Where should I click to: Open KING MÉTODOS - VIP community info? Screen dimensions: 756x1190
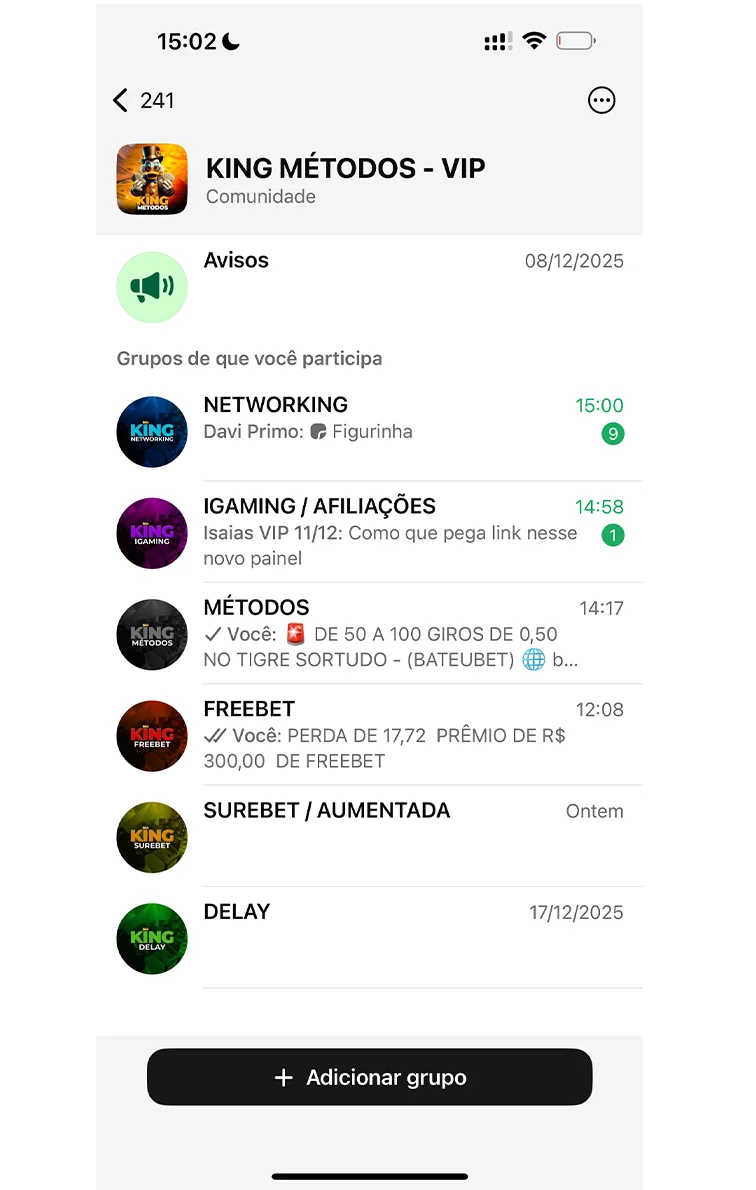pos(345,179)
